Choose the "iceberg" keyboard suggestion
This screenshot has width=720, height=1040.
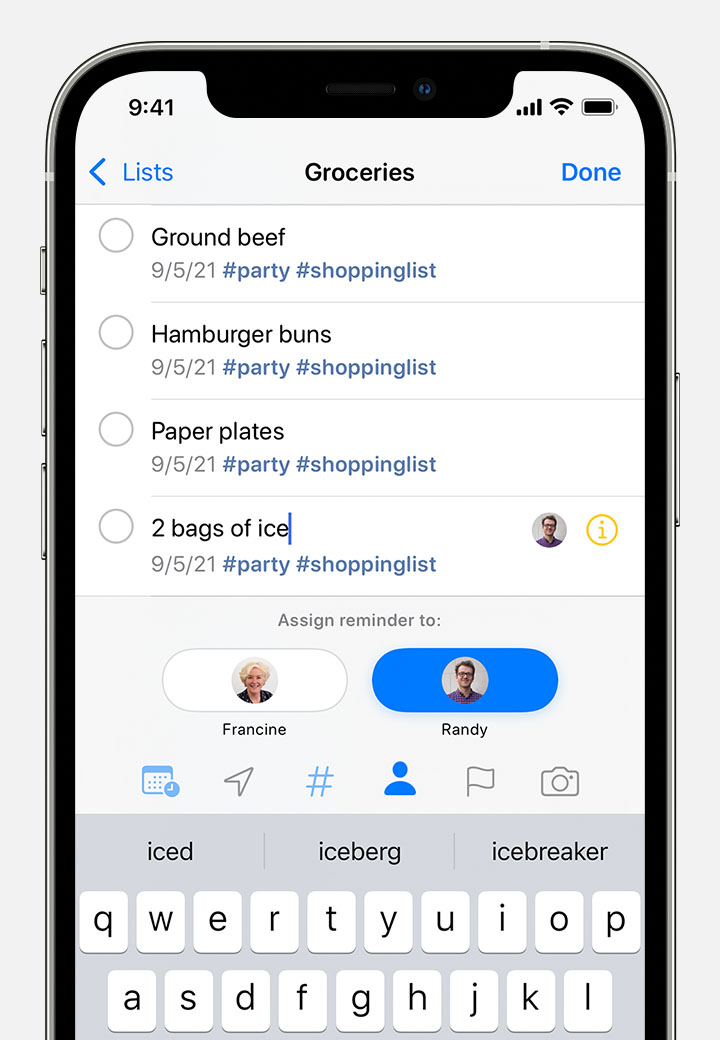(x=359, y=852)
